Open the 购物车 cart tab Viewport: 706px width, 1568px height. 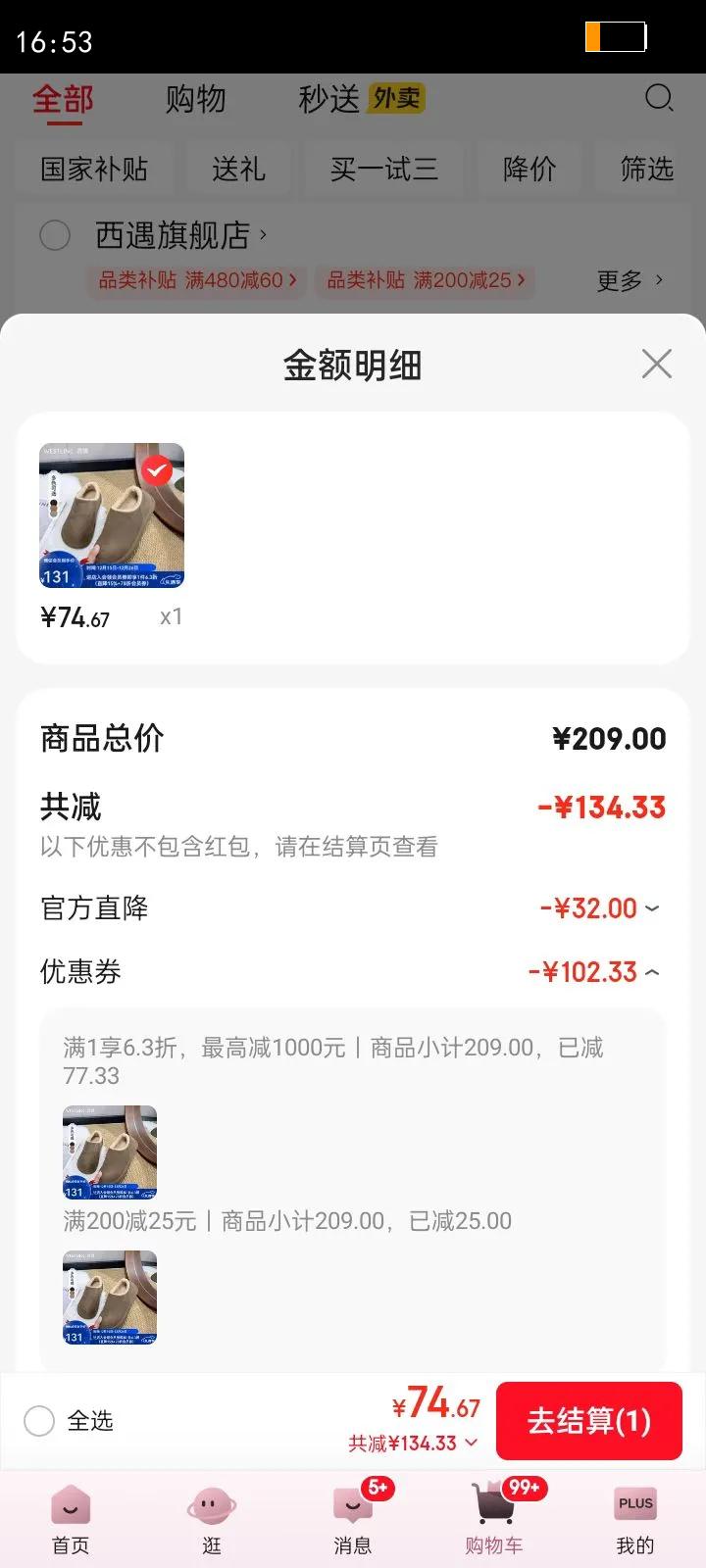(x=494, y=1518)
